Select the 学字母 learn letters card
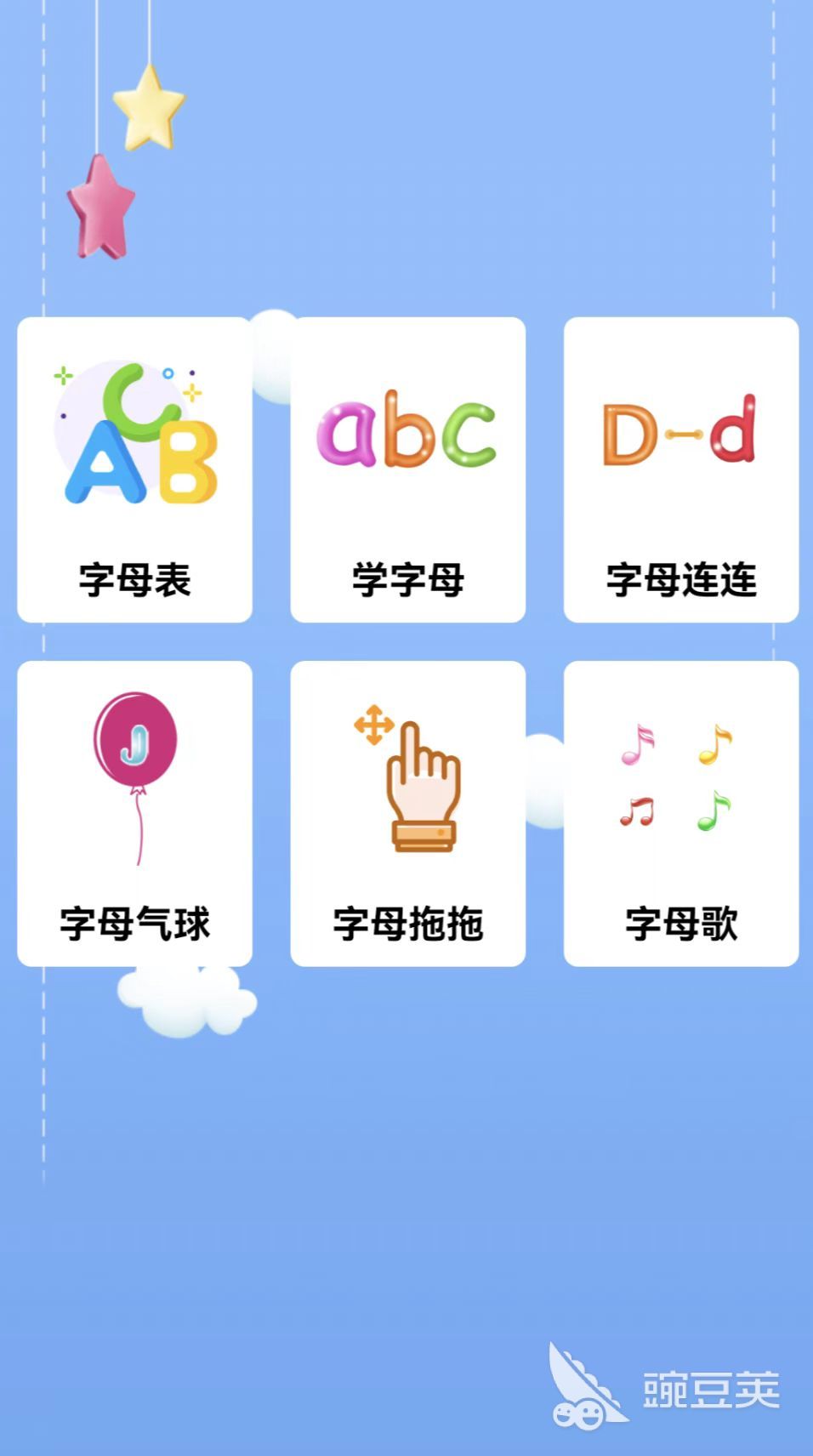The width and height of the screenshot is (813, 1456). click(x=407, y=469)
